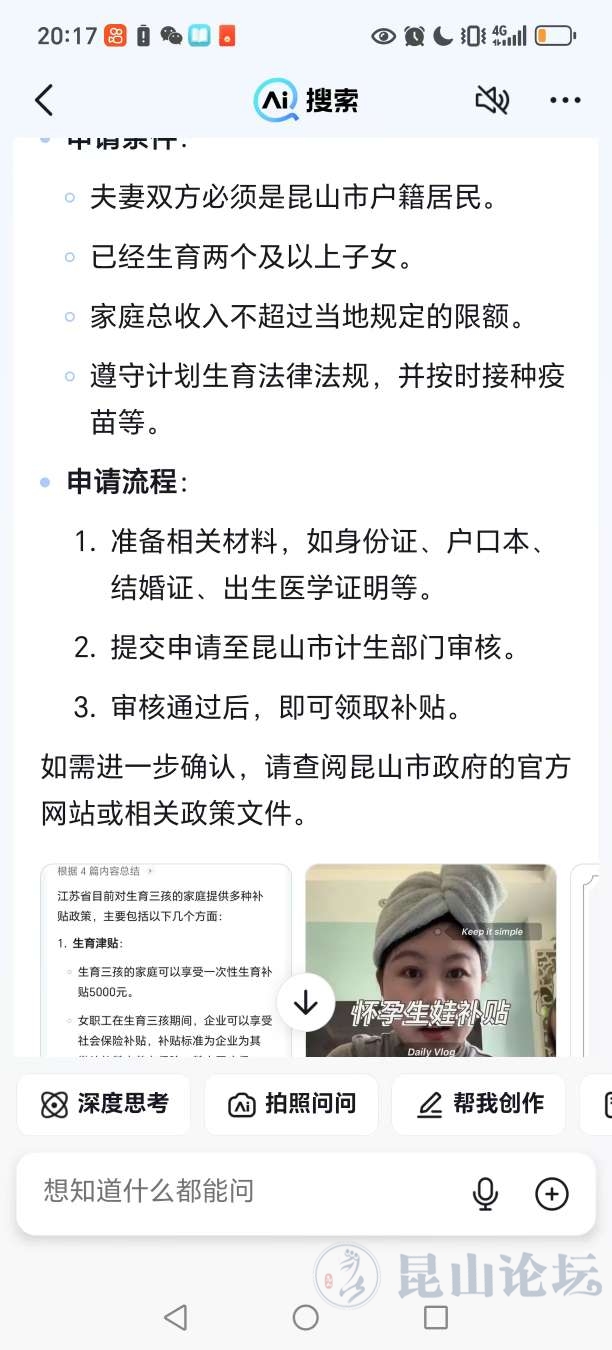
Task: Select the 深度思考 chip
Action: pos(104,1104)
